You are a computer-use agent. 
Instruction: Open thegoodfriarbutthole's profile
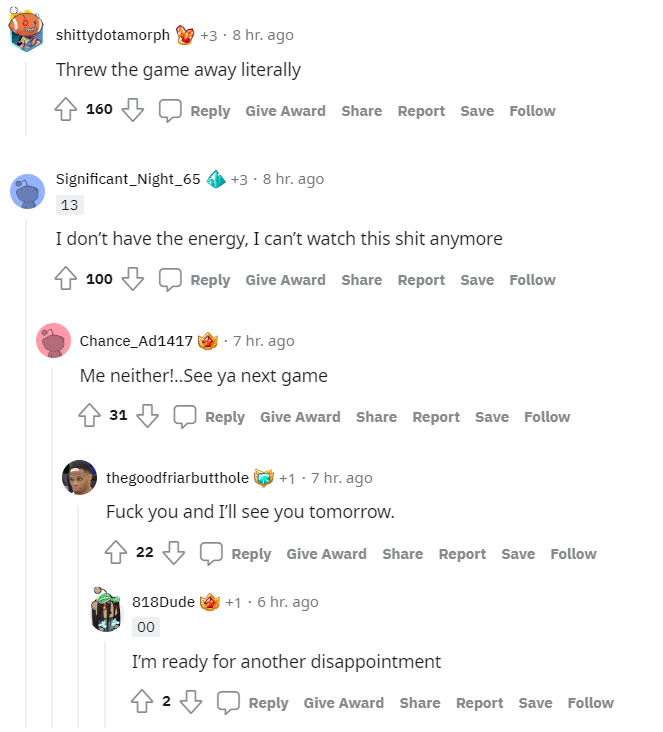tap(177, 478)
